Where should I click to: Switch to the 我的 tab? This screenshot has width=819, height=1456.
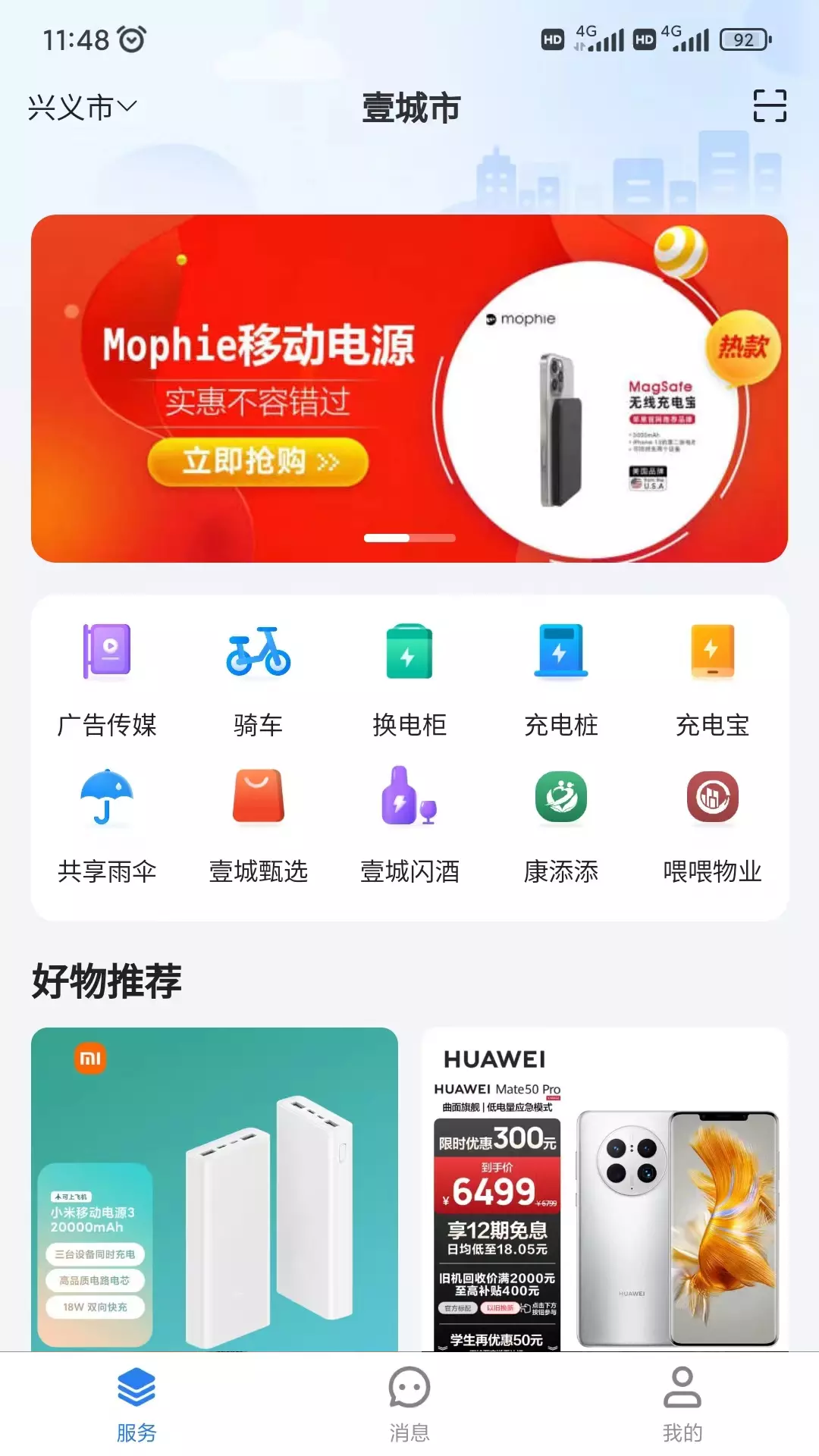[x=682, y=1404]
